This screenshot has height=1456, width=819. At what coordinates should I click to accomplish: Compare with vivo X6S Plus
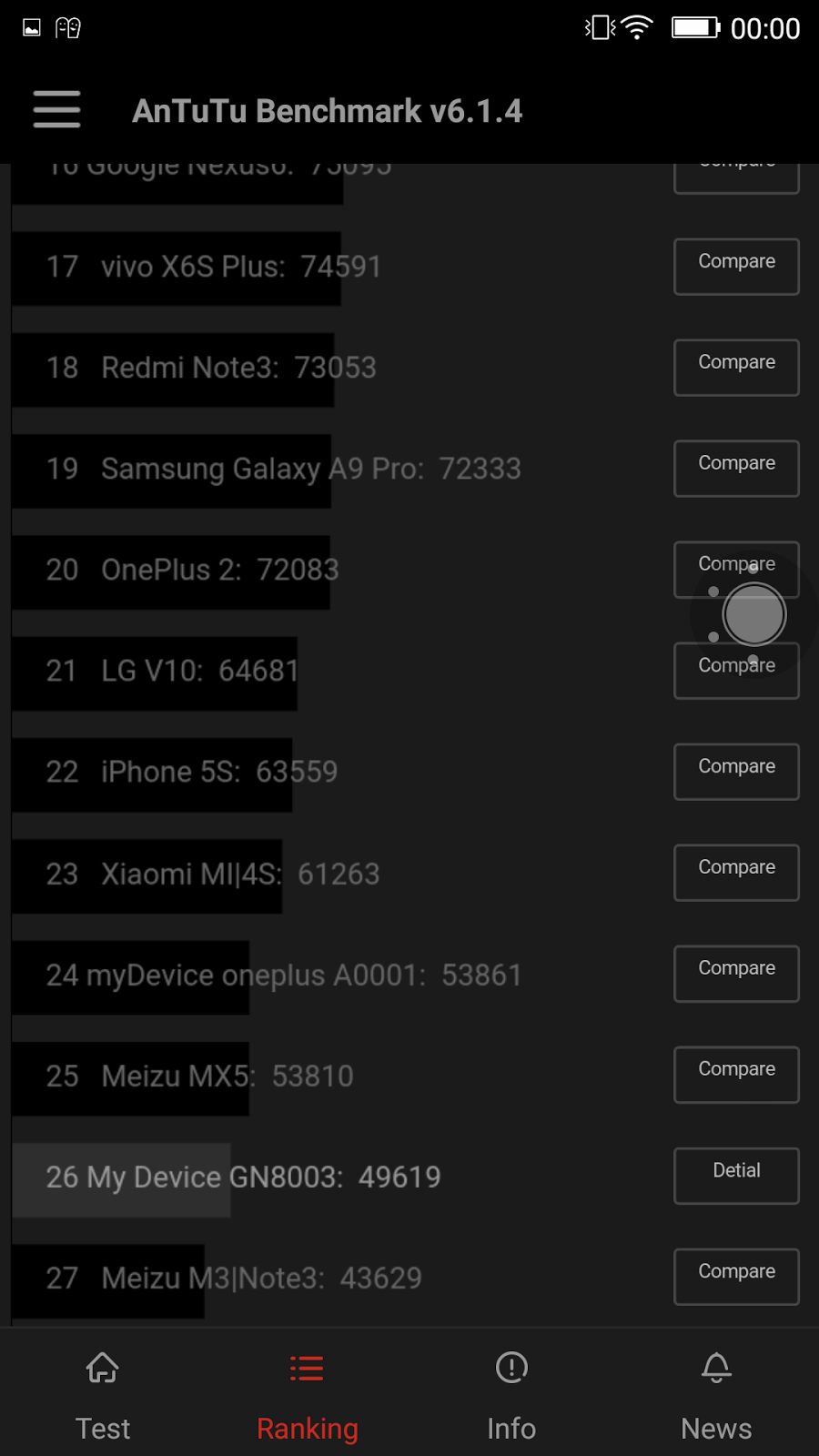pos(736,266)
